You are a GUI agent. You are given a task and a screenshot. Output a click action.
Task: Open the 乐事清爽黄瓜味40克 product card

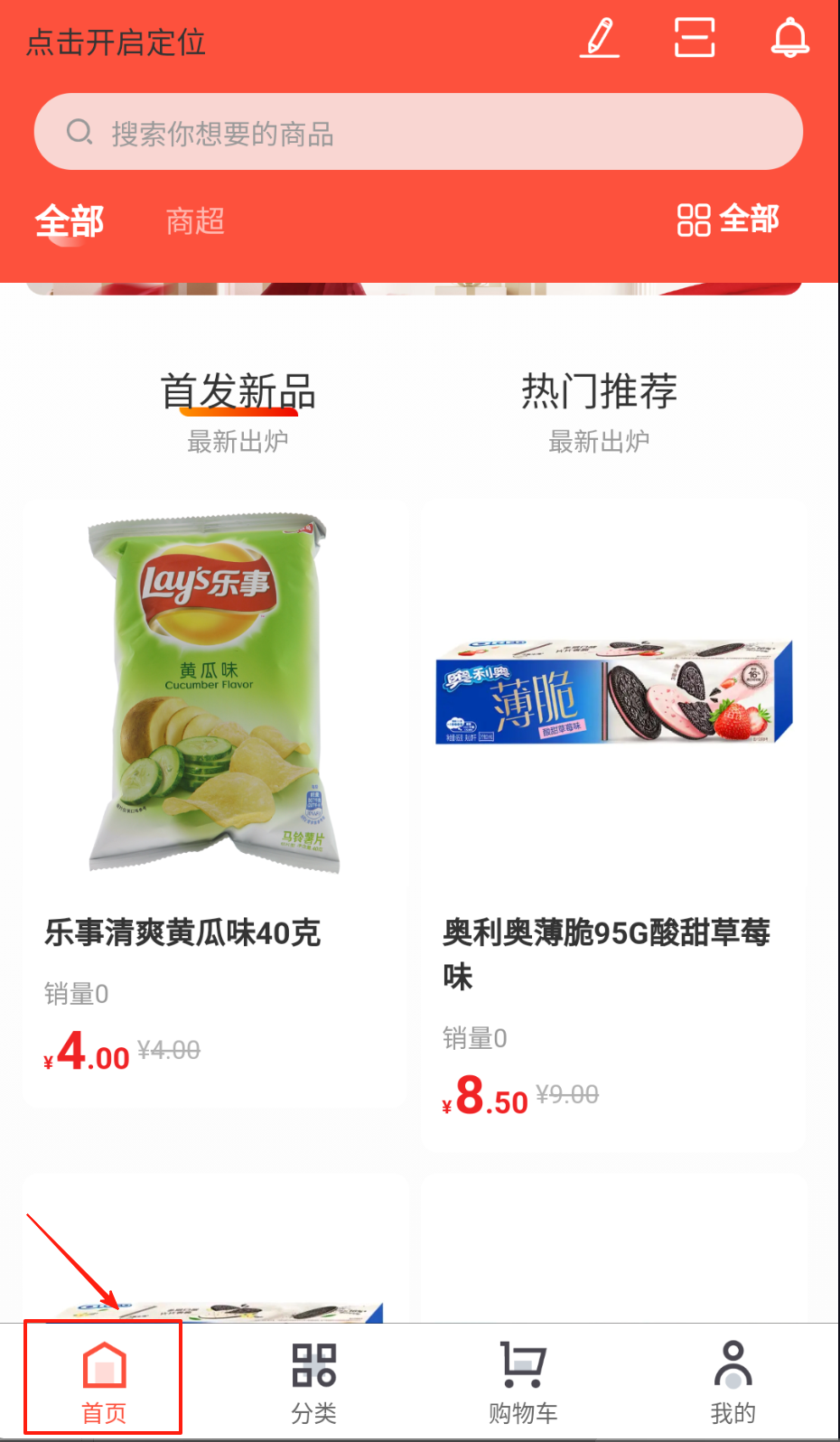pos(215,802)
